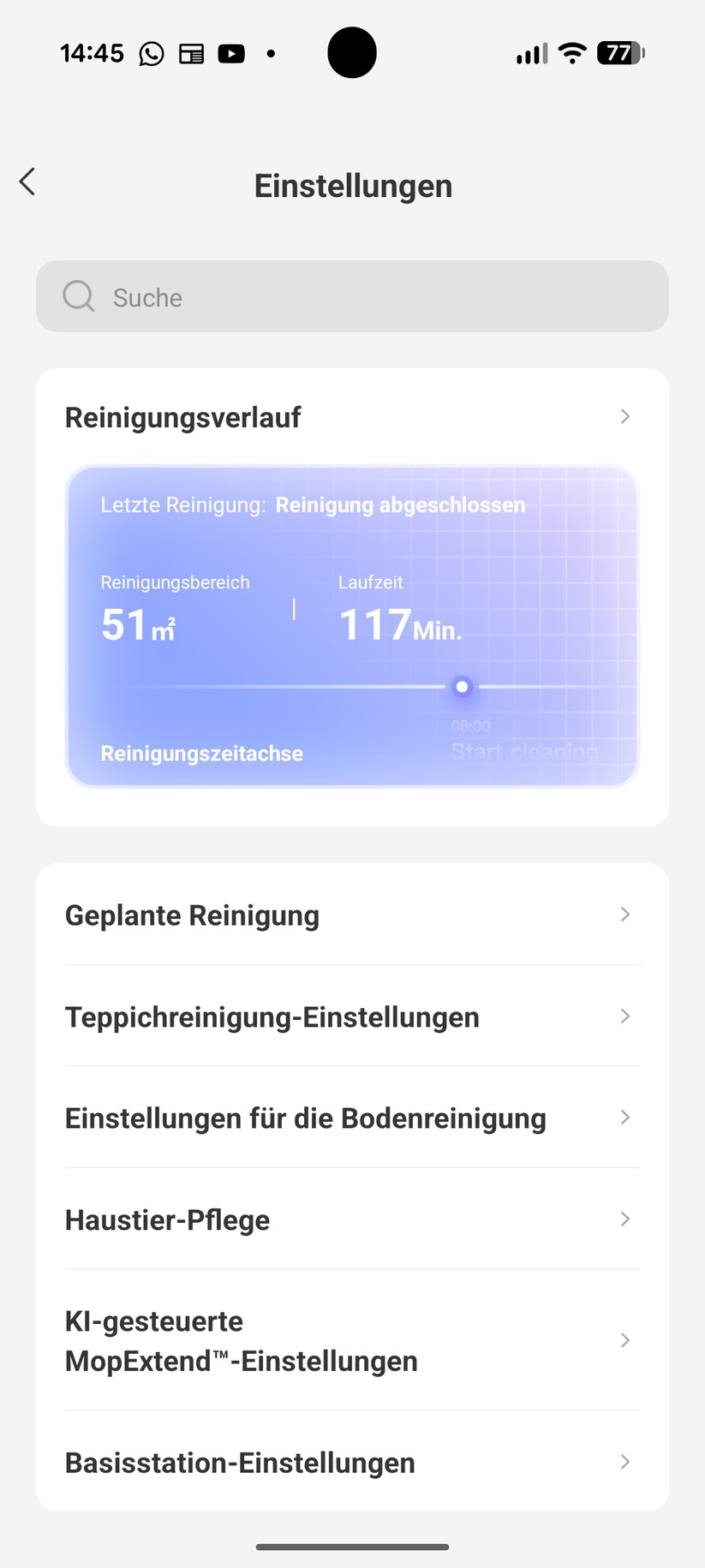Viewport: 705px width, 1568px height.
Task: Tap the news feed icon in the status bar
Action: click(x=191, y=53)
